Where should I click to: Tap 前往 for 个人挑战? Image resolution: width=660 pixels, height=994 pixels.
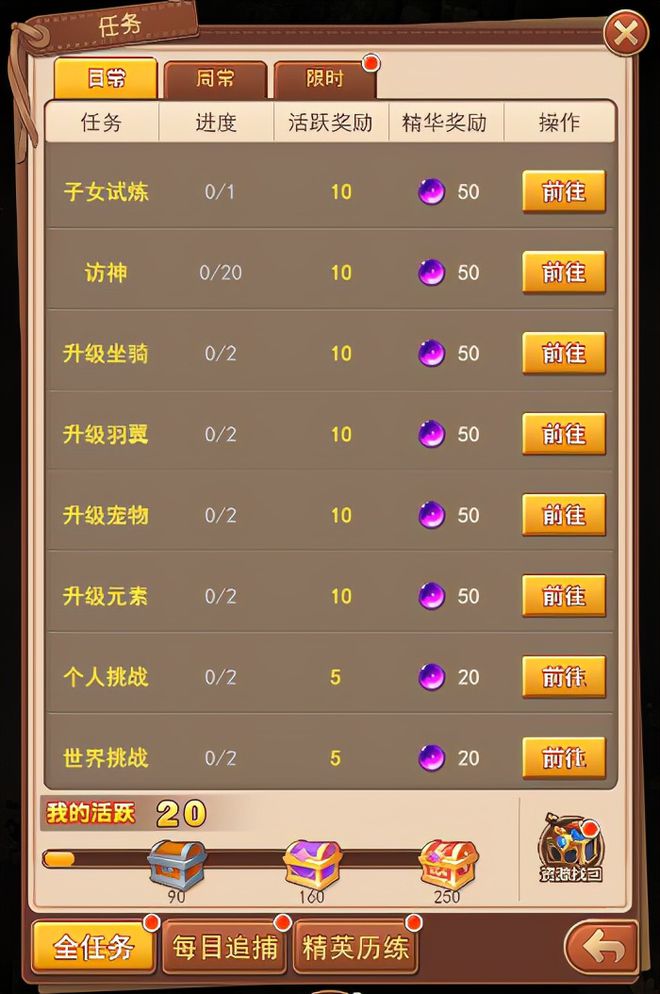tap(563, 677)
